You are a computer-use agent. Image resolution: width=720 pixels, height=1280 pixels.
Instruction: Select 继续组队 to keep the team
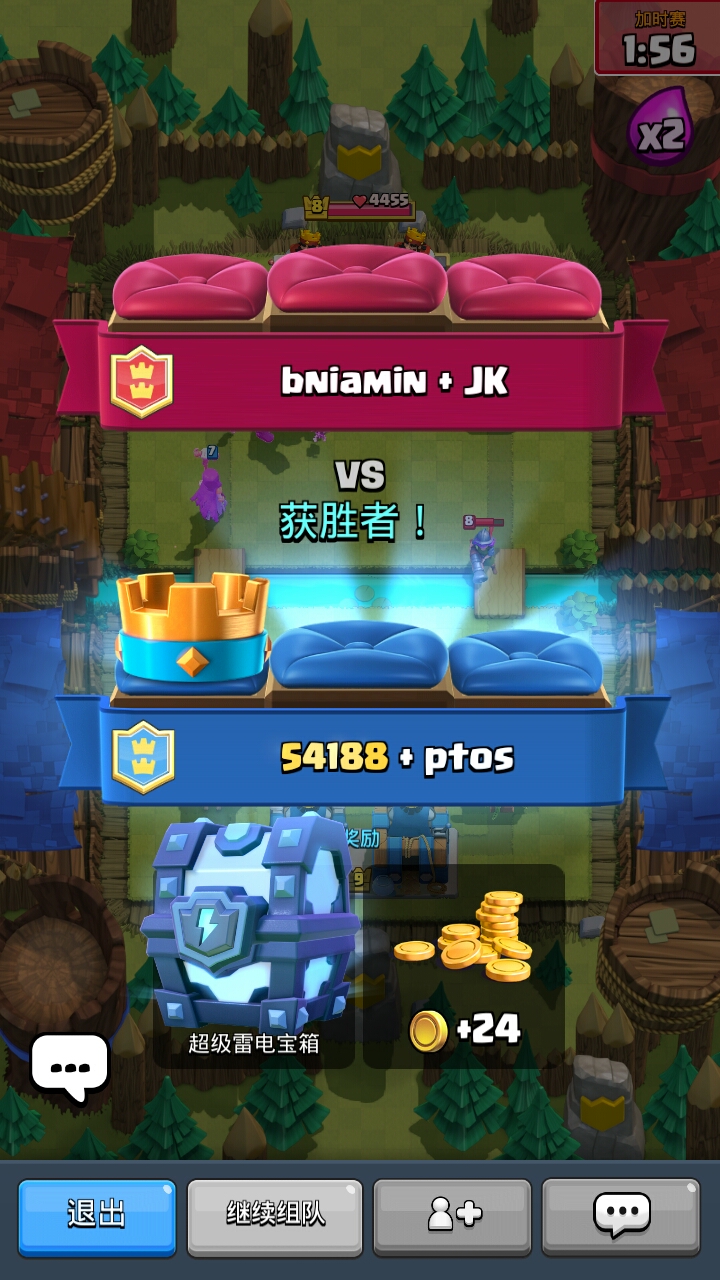(x=275, y=1216)
